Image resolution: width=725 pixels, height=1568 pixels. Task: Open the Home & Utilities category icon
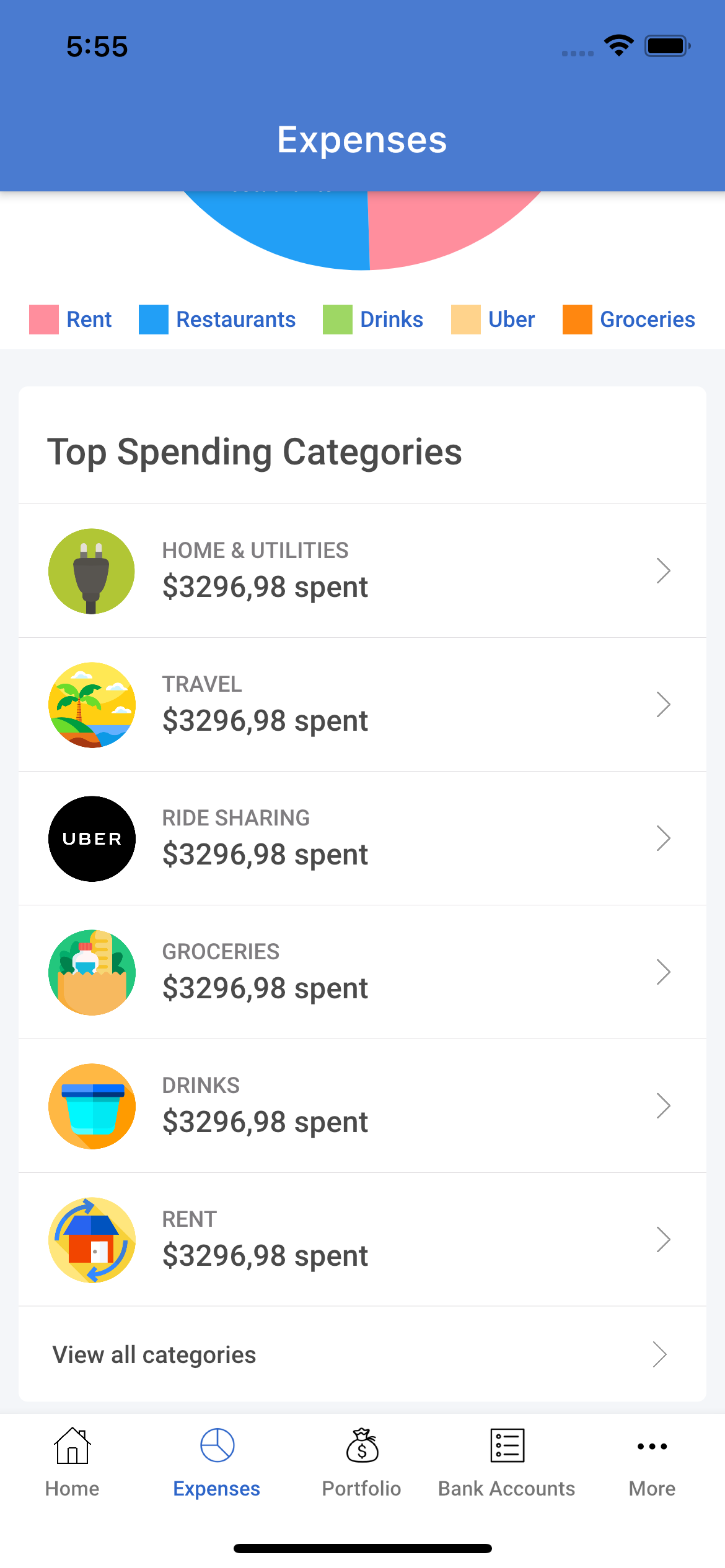(91, 570)
